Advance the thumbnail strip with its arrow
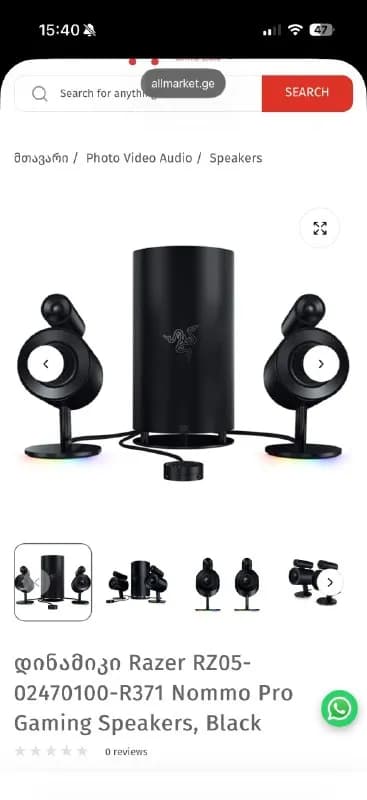The image size is (367, 800). click(330, 582)
